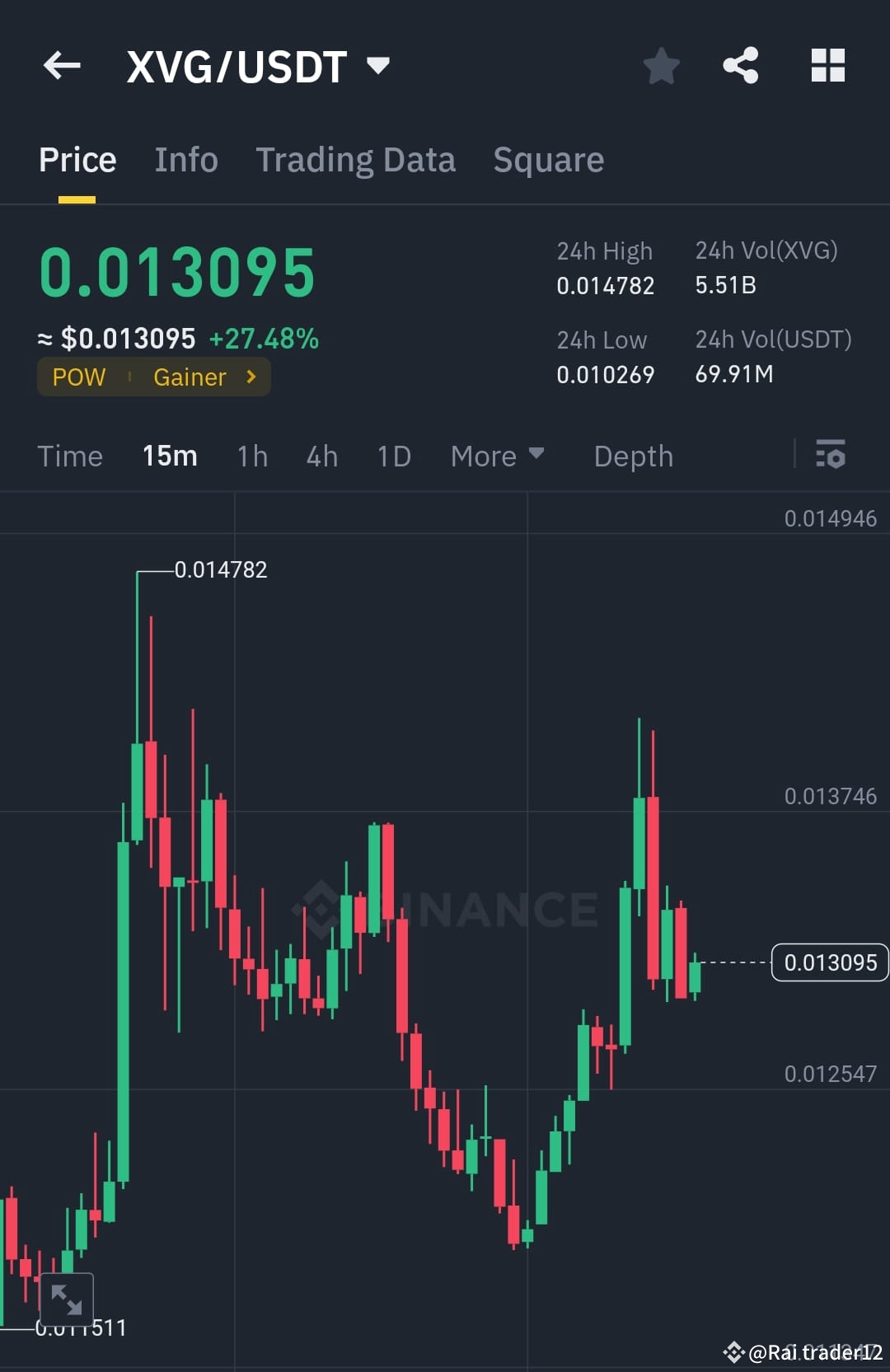Tap the 15m interval button
This screenshot has width=890, height=1372.
tap(170, 456)
